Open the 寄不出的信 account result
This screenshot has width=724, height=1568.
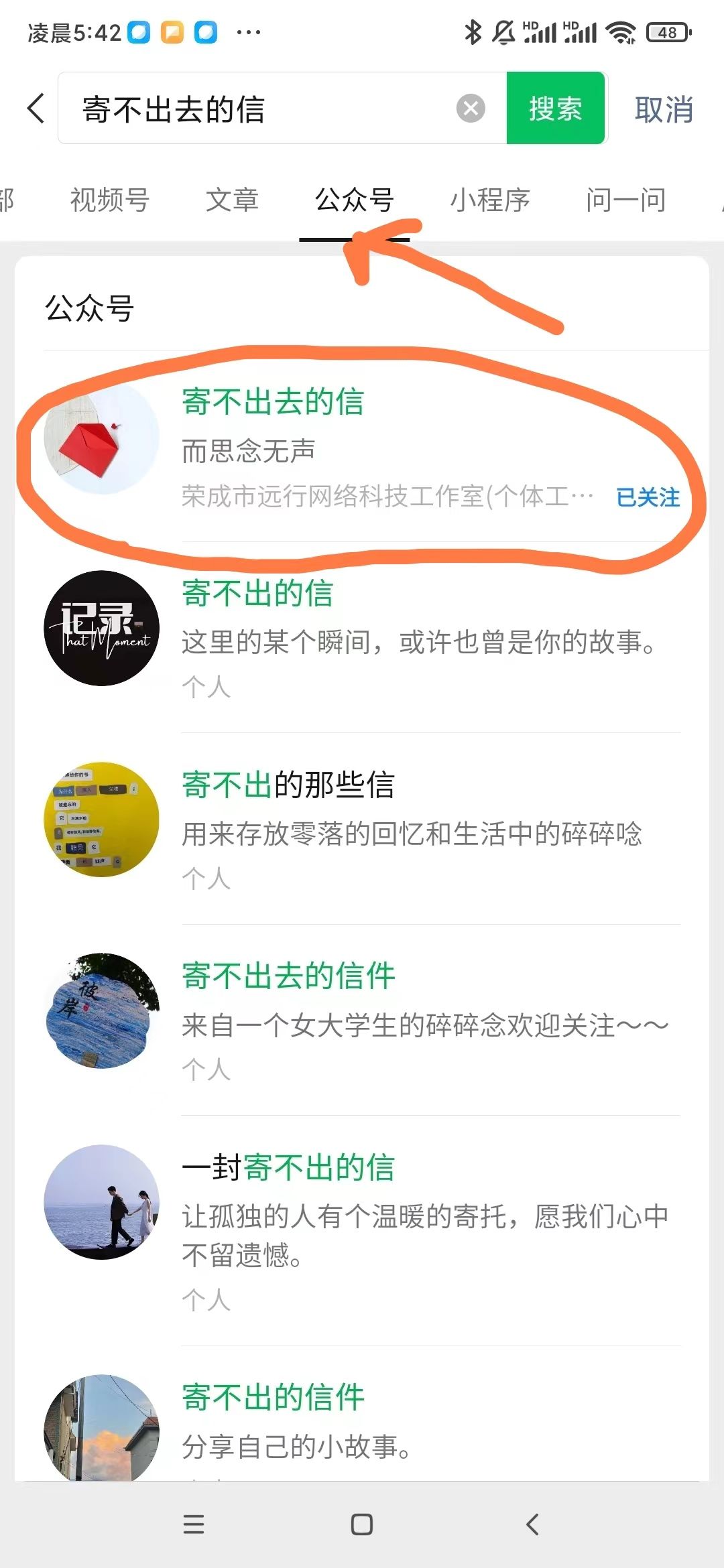point(362,637)
